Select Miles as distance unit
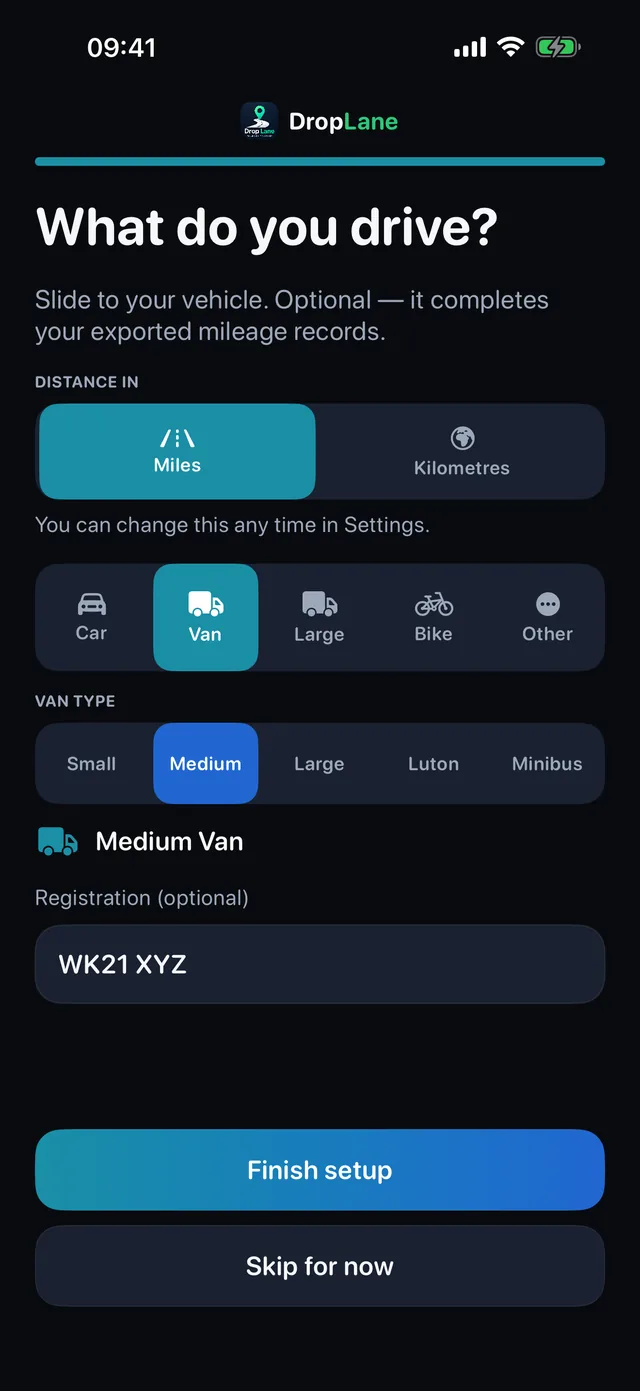Screen dimensions: 640x1391 [177, 451]
